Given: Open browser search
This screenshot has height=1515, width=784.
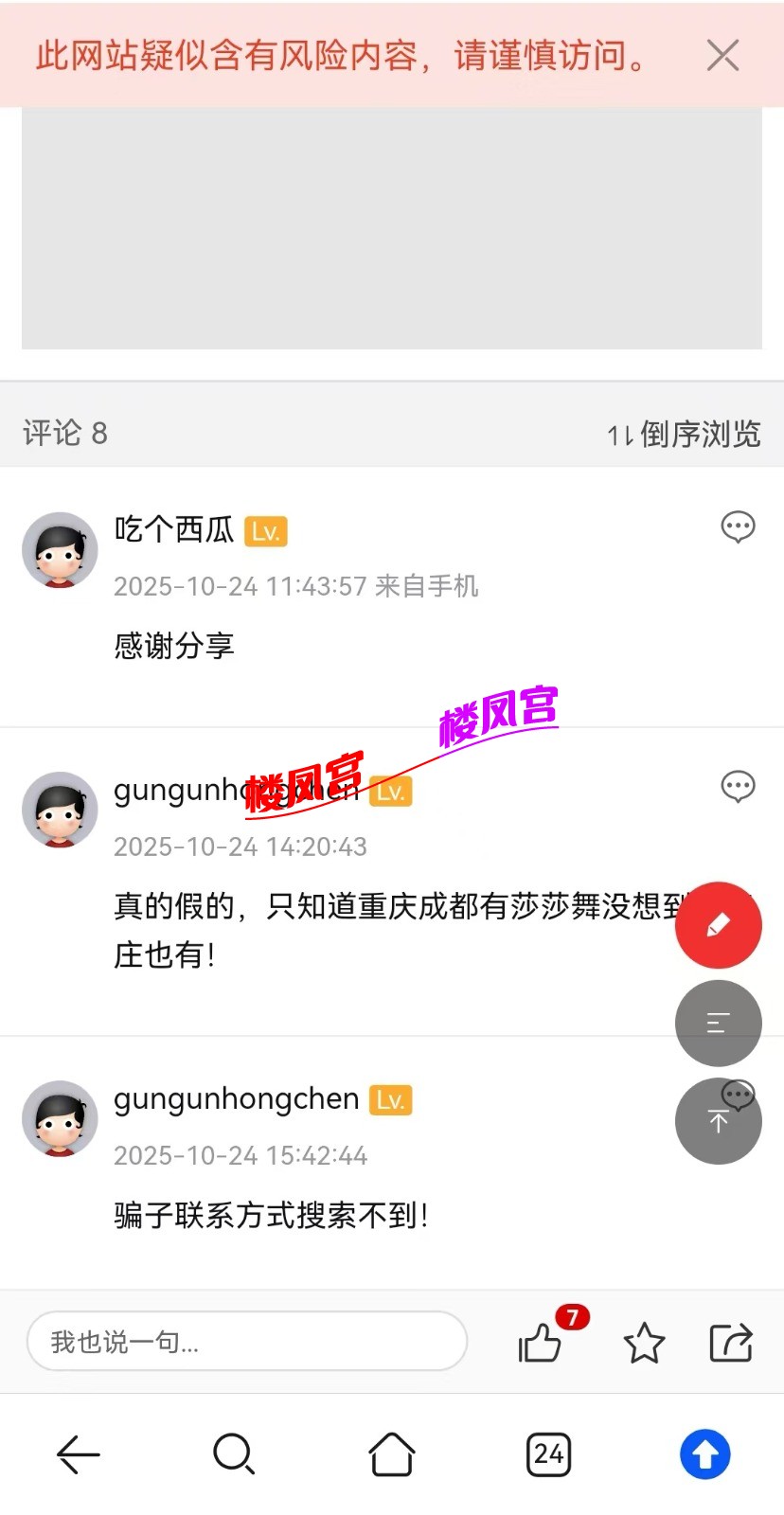Looking at the screenshot, I should coord(234,1454).
